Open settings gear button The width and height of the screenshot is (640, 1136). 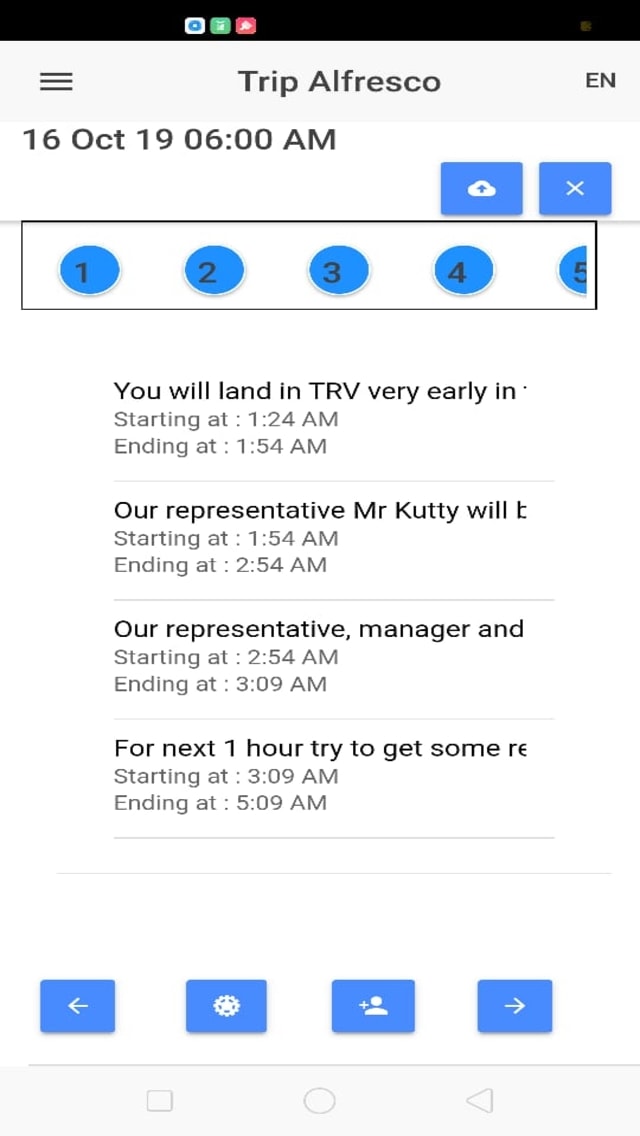[x=226, y=1006]
